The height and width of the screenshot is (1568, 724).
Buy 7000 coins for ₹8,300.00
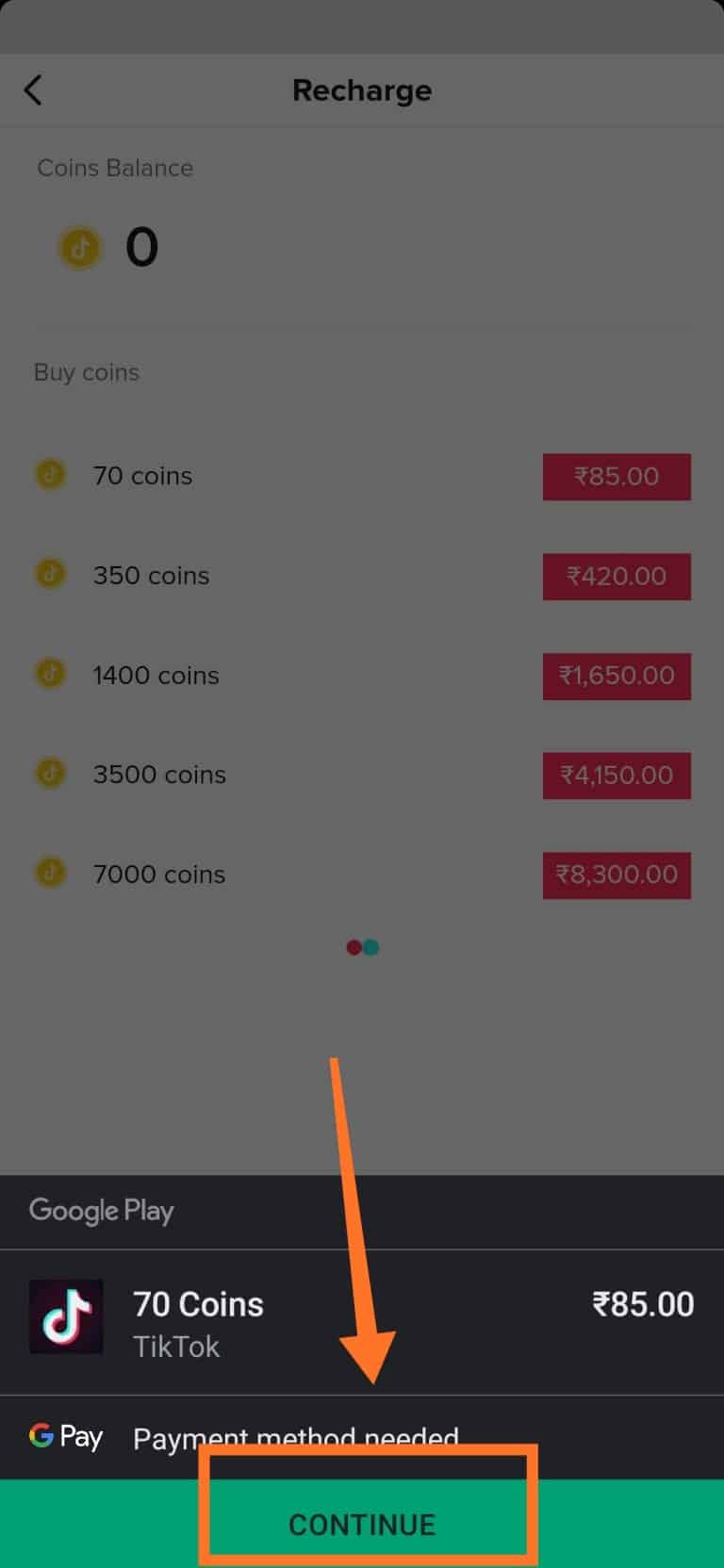tap(617, 874)
